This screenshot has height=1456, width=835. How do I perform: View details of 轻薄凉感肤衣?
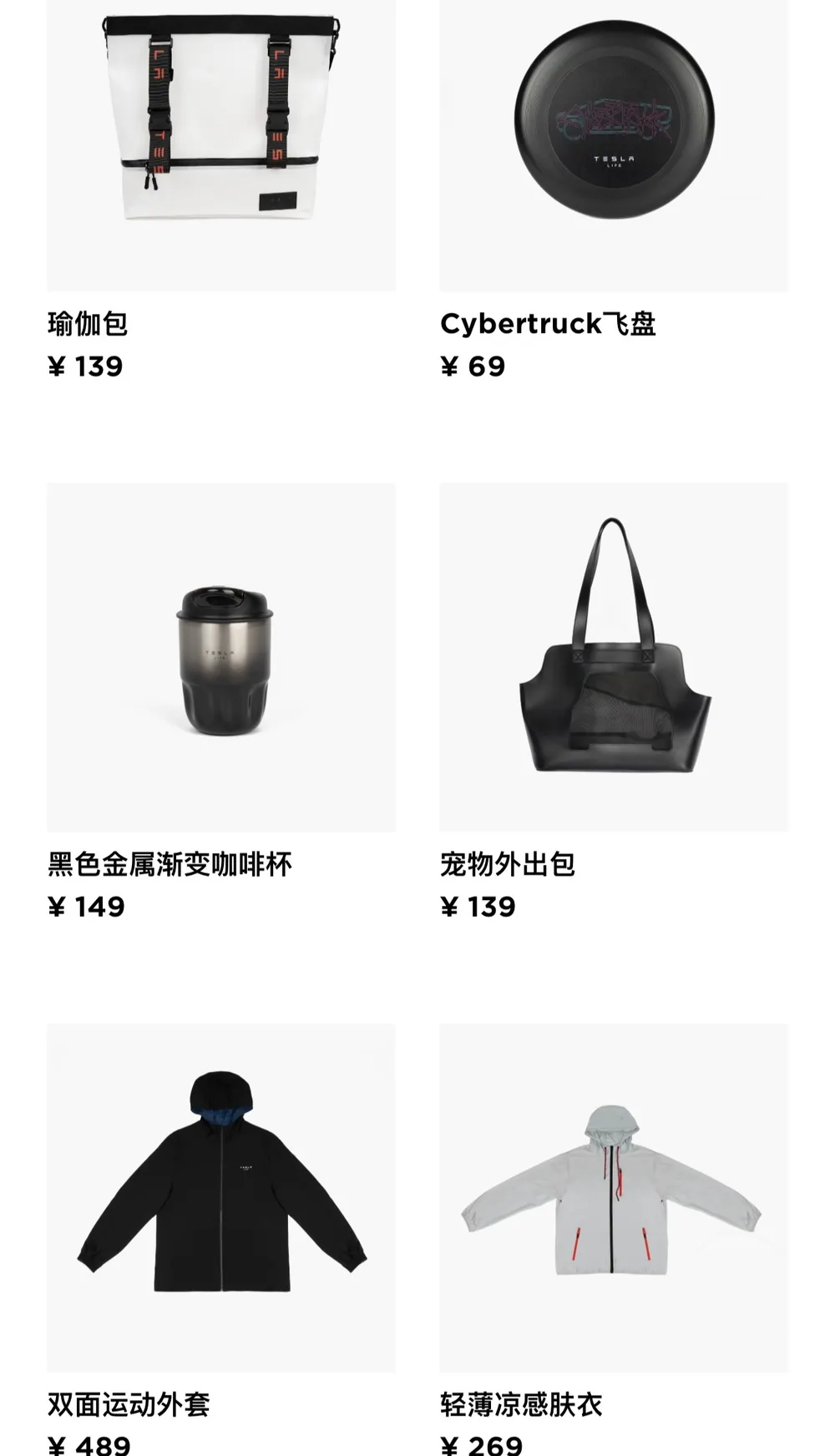[x=614, y=1196]
